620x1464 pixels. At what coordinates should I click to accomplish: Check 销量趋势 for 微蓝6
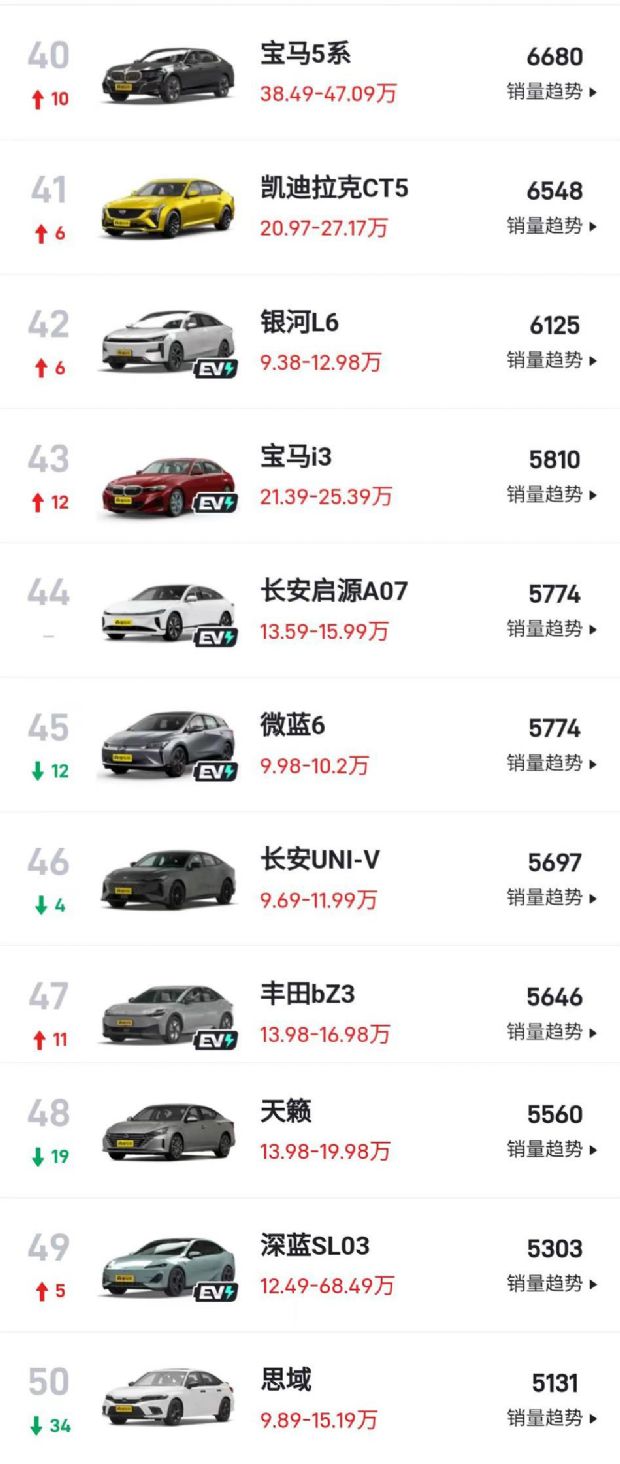coord(551,763)
